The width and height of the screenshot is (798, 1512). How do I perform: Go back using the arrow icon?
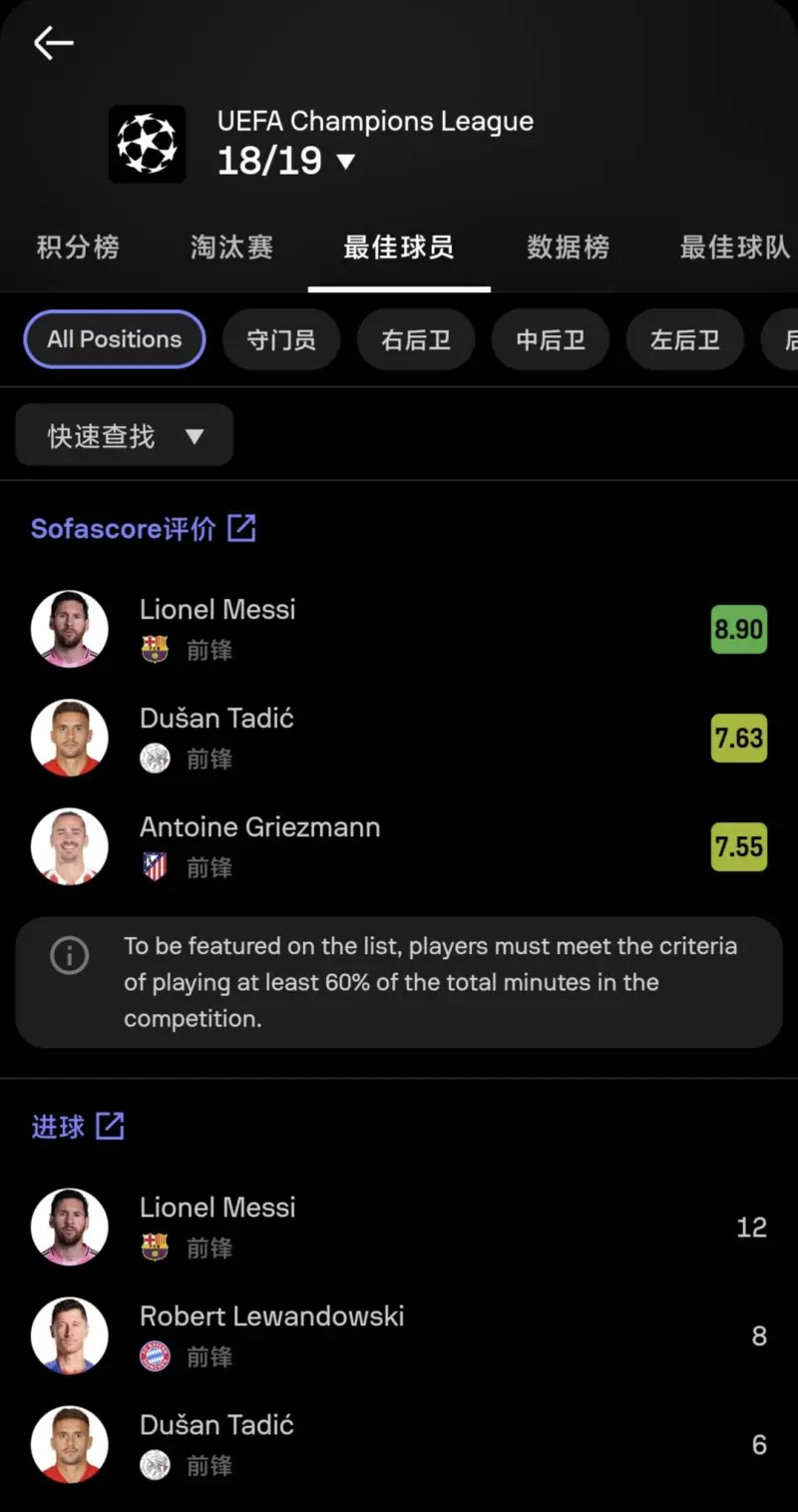(53, 43)
